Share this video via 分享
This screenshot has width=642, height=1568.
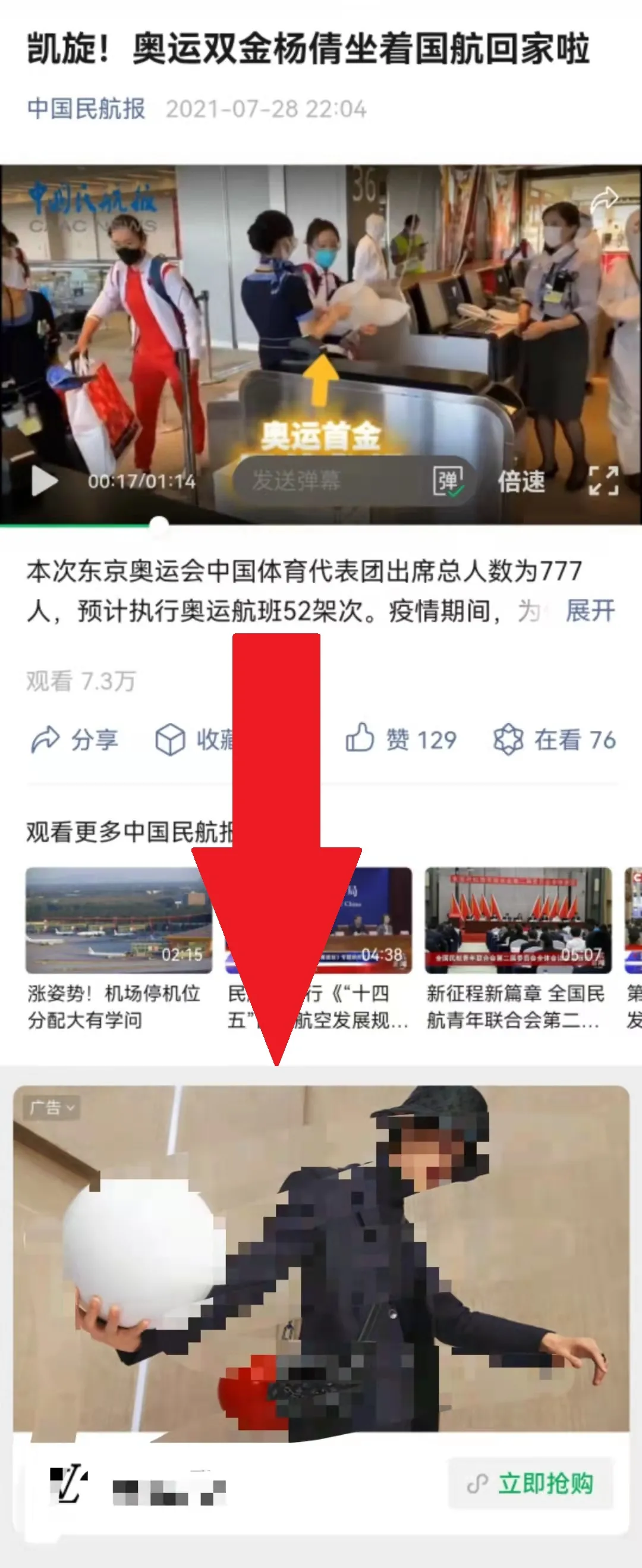coord(74,740)
